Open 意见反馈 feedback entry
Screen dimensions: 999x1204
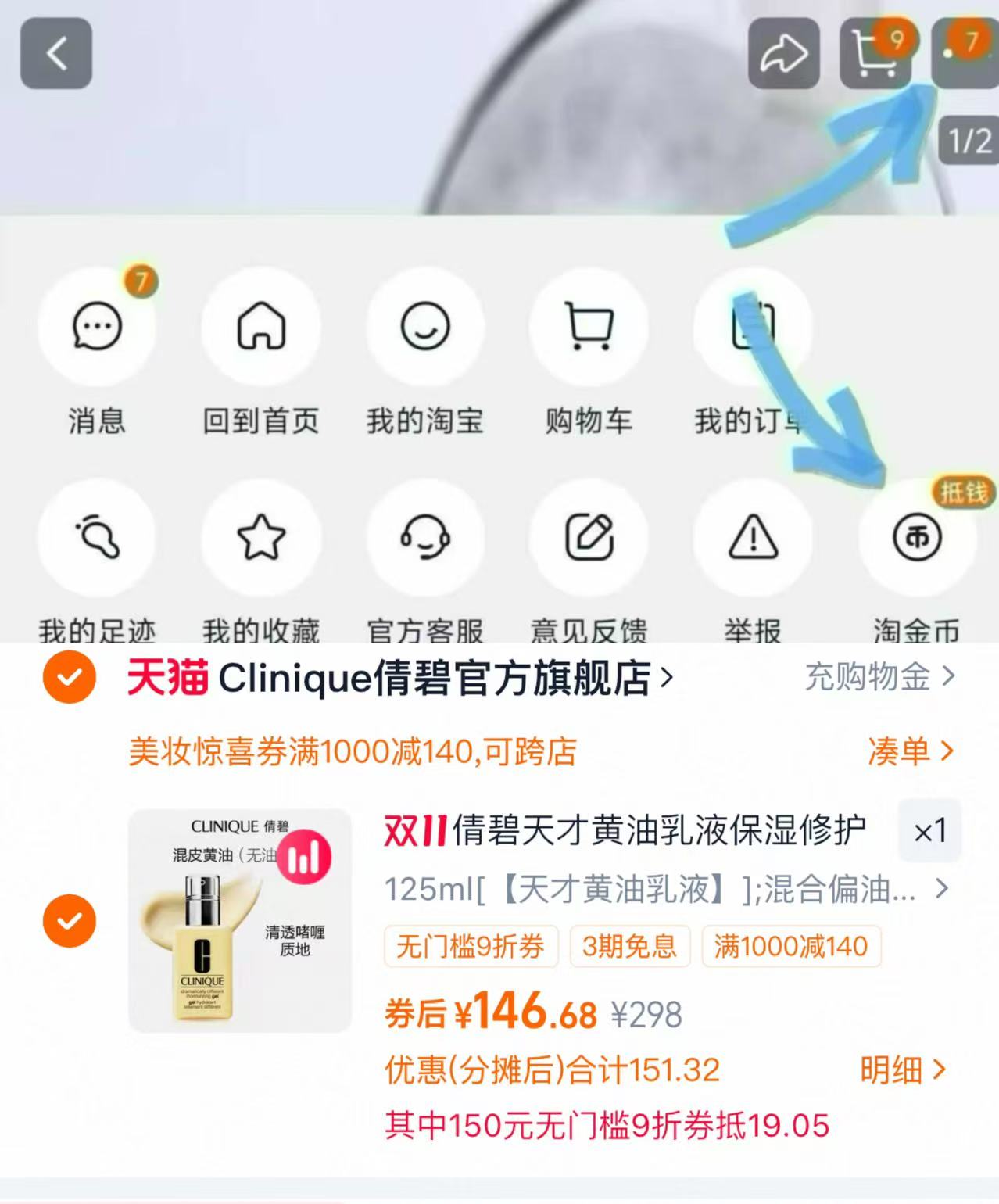tap(589, 537)
